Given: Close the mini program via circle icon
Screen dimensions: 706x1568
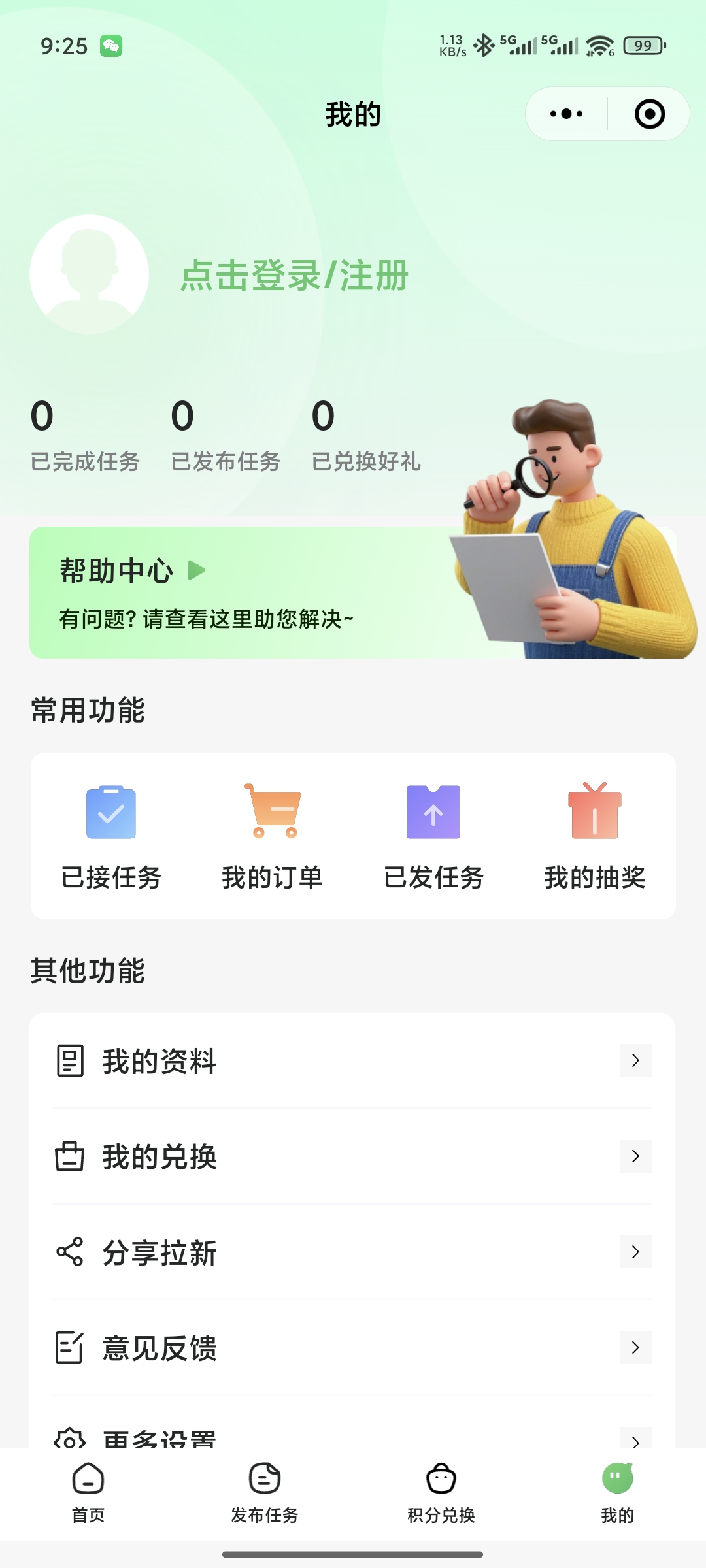Looking at the screenshot, I should coord(649,114).
